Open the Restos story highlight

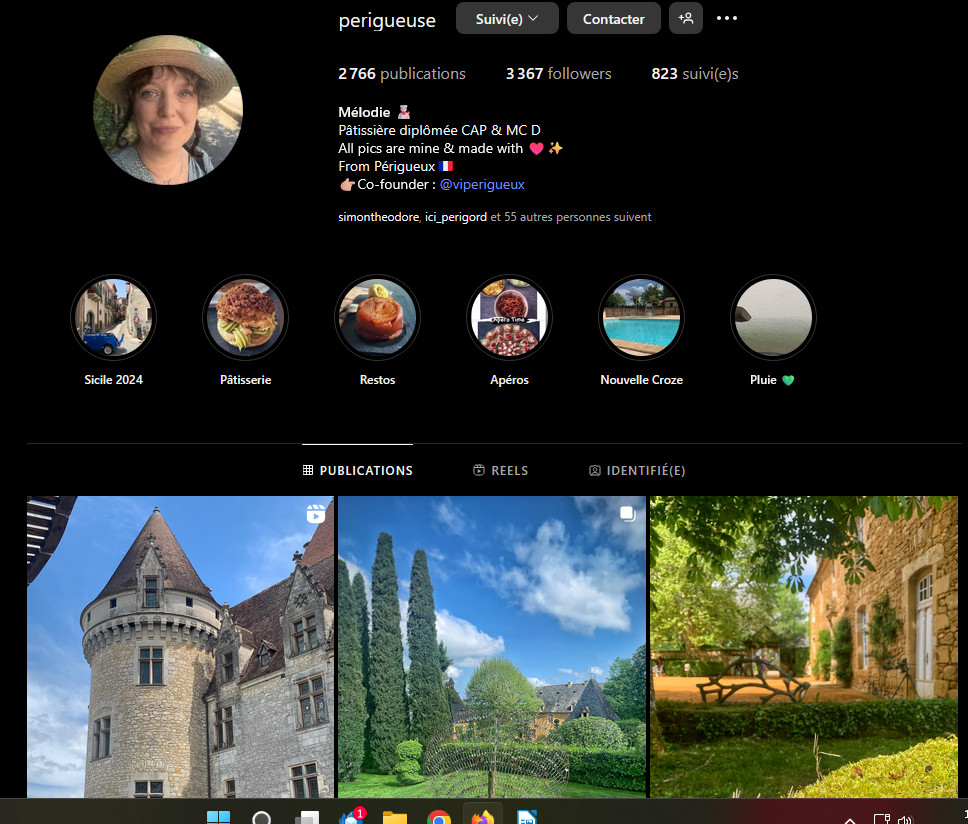click(377, 318)
